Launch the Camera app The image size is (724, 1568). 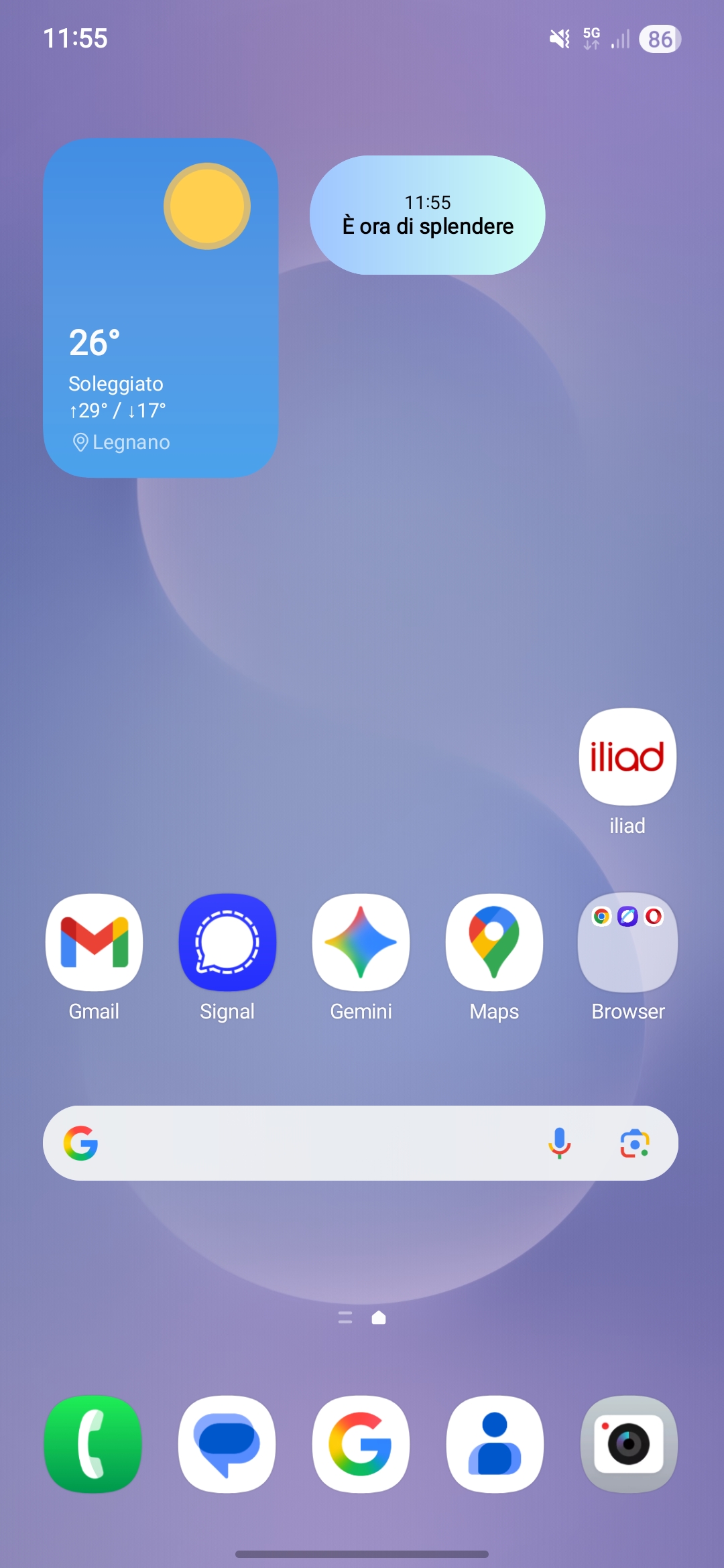[x=629, y=1444]
